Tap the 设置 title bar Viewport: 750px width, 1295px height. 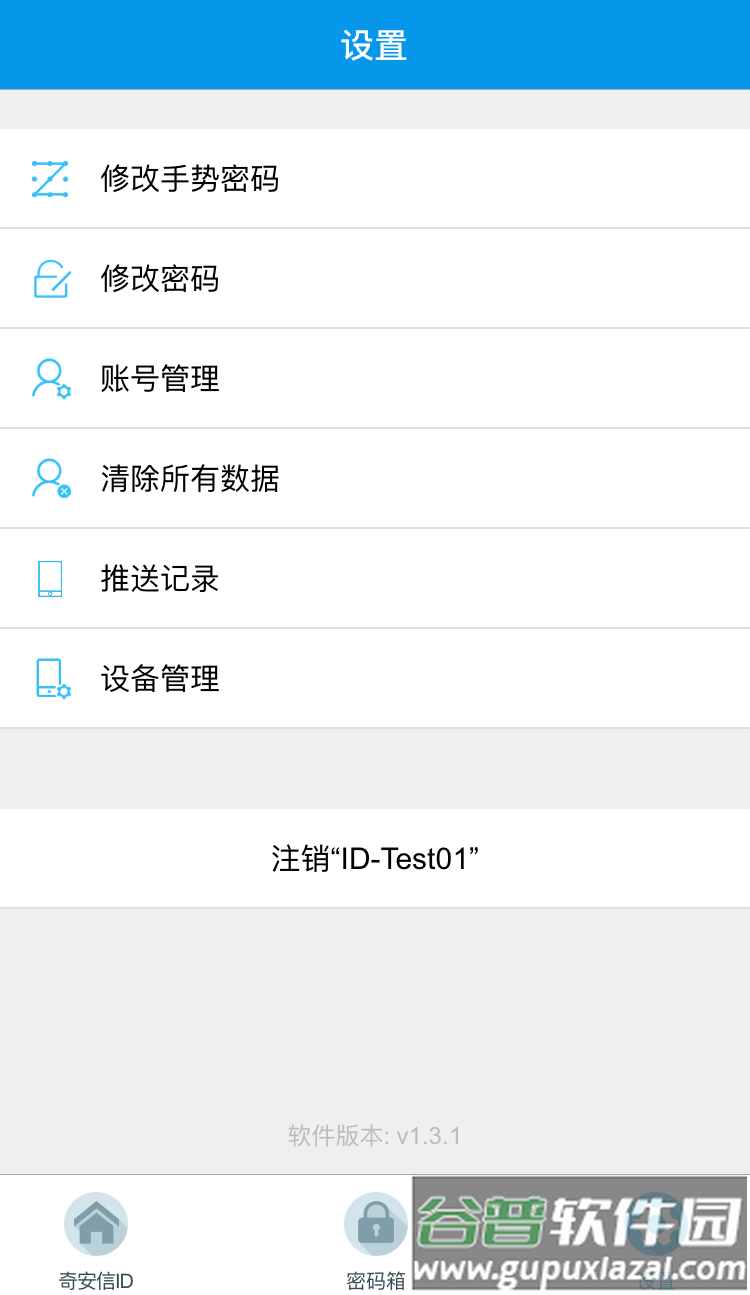click(375, 44)
